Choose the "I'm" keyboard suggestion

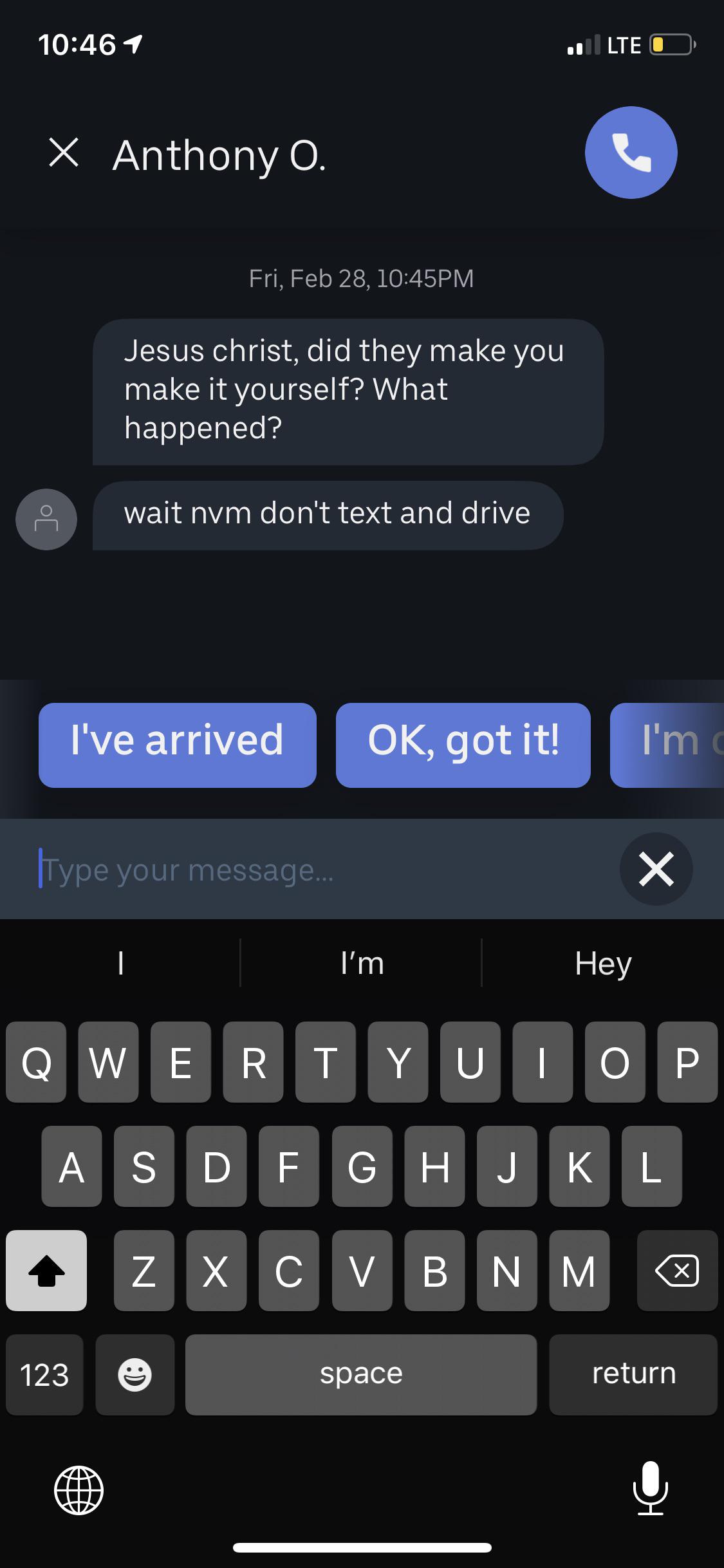362,963
